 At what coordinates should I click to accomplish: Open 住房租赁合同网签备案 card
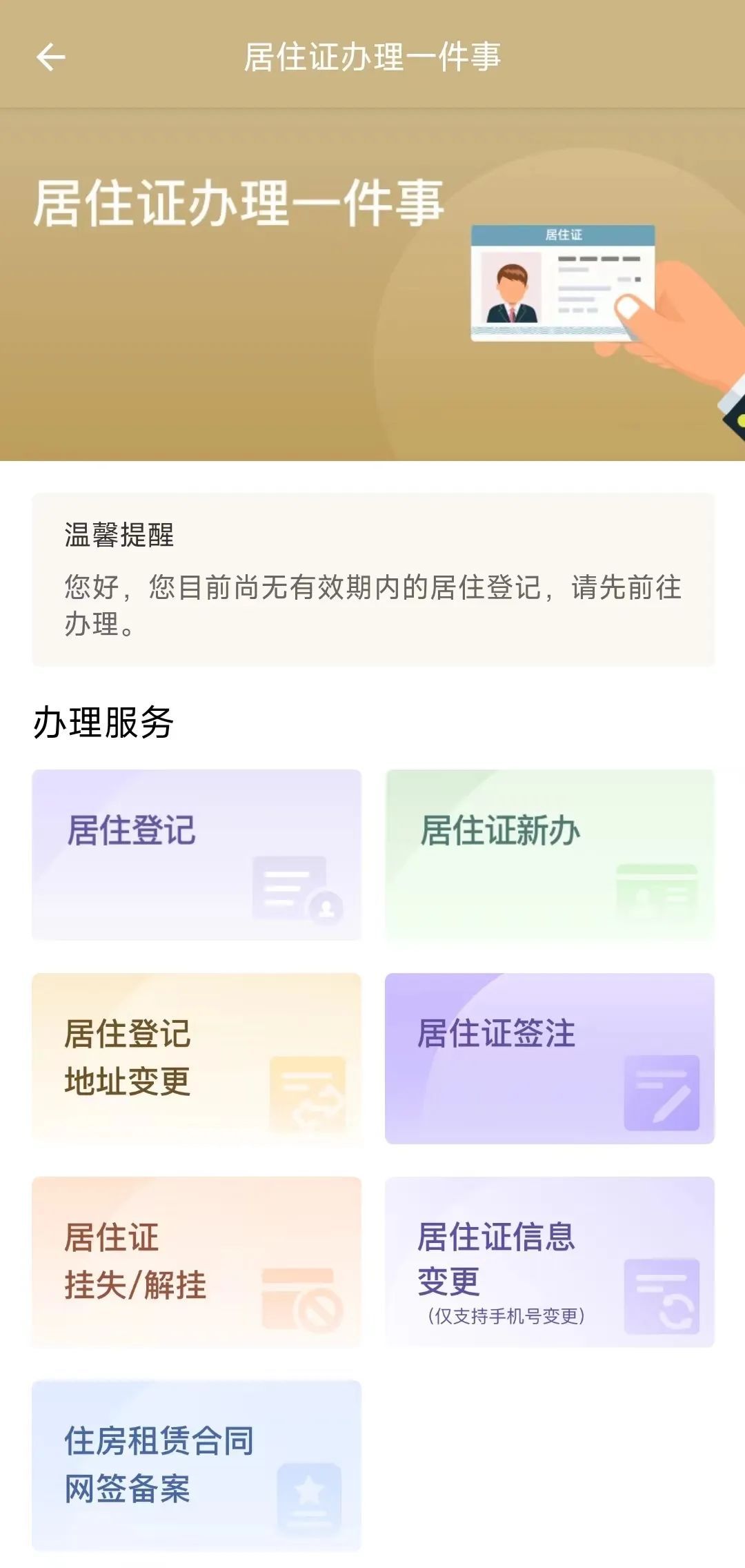[197, 1465]
